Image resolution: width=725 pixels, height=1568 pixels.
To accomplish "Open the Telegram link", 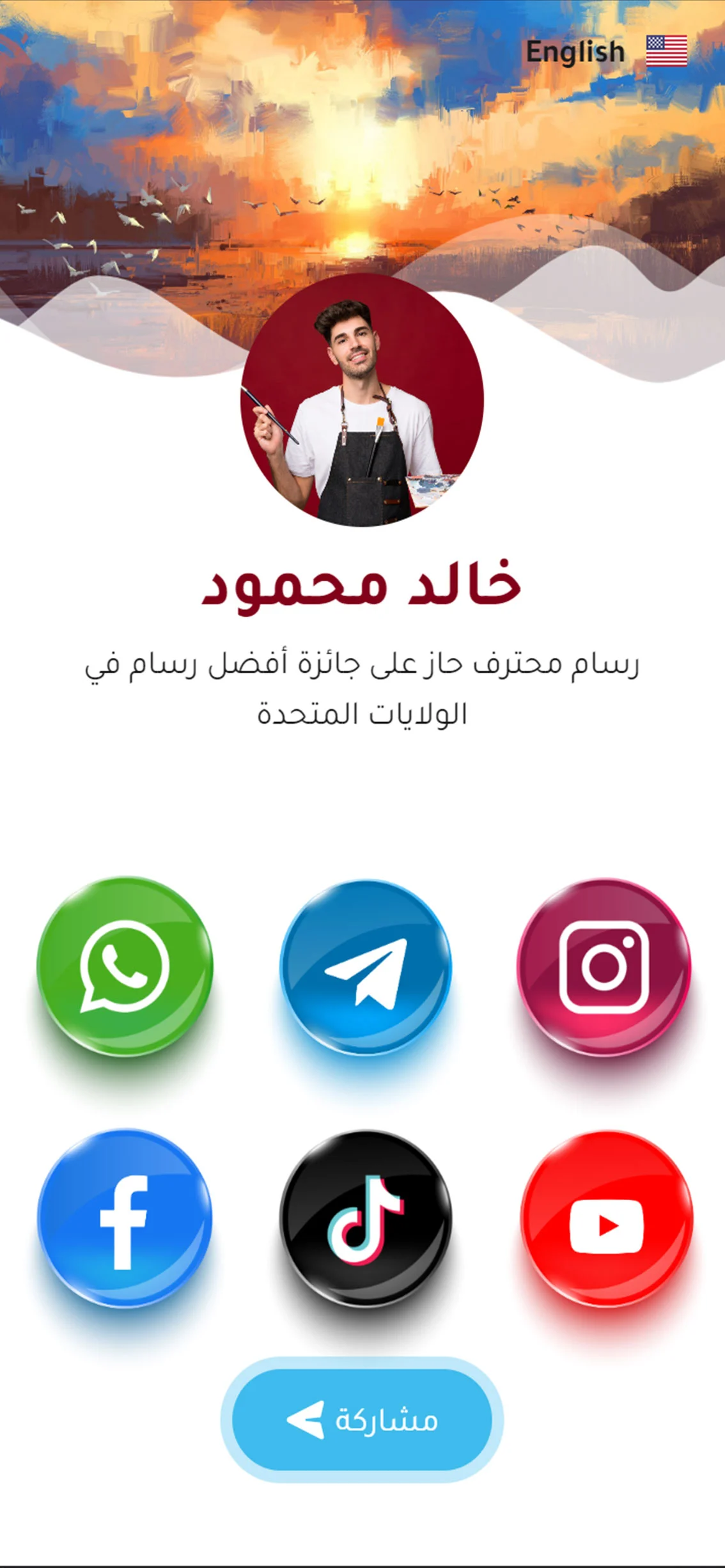I will tap(366, 968).
